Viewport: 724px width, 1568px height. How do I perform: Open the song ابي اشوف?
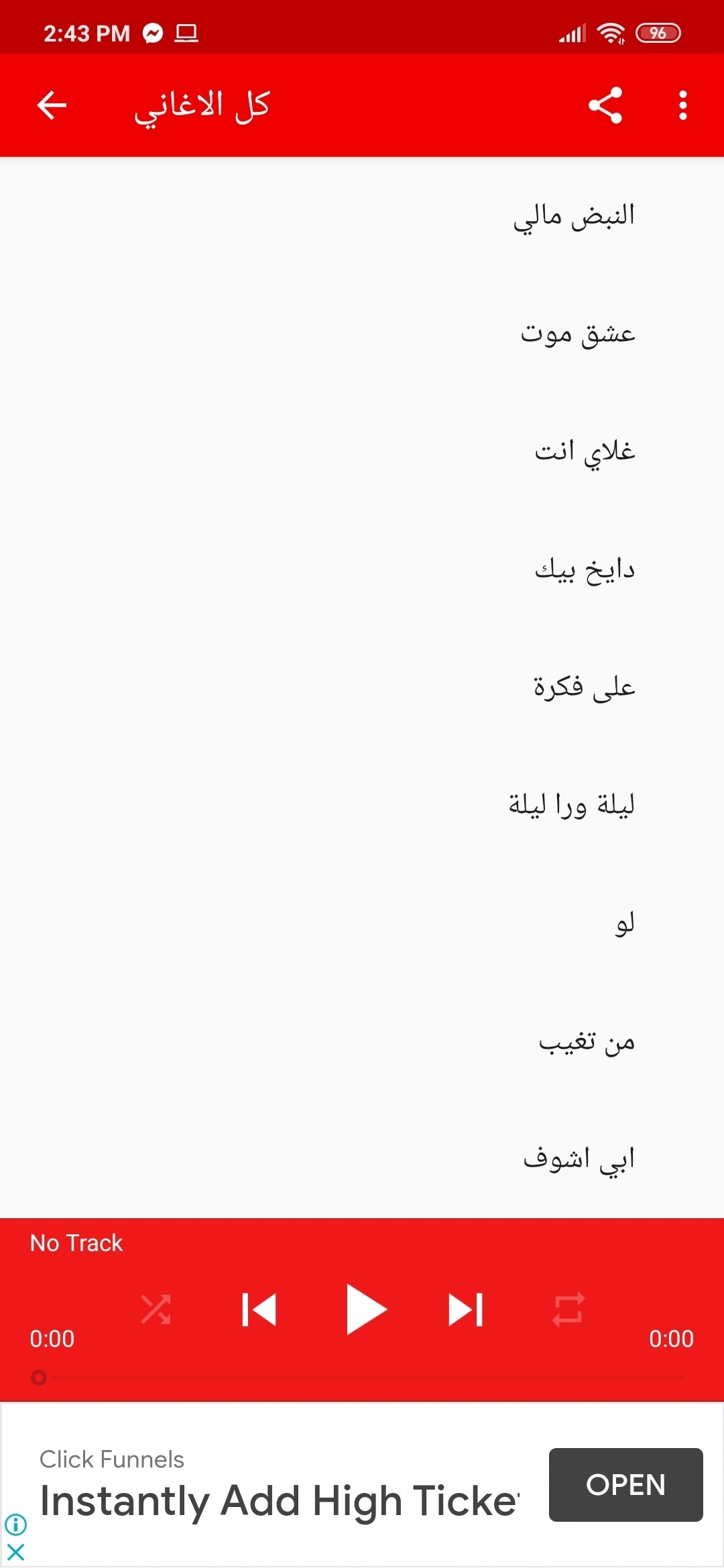coord(579,1159)
